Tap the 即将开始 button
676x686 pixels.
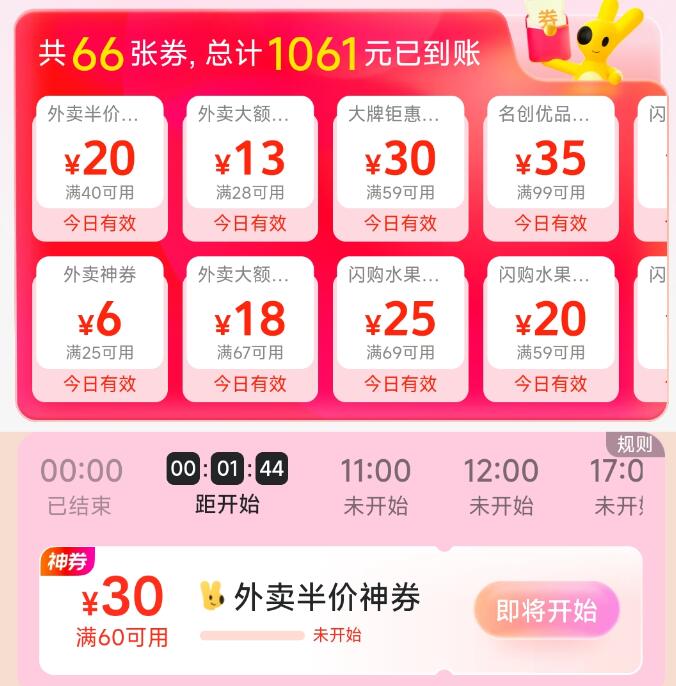546,610
